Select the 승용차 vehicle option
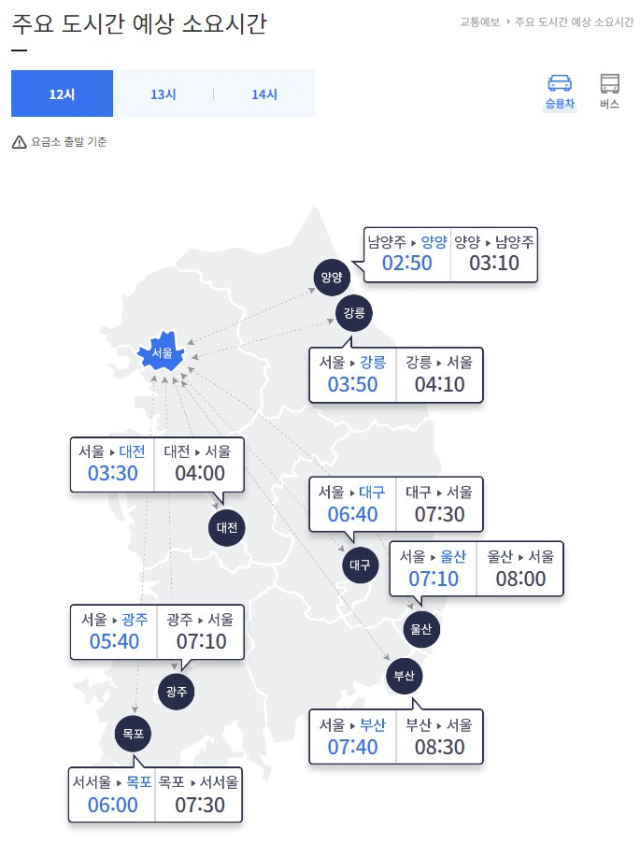Image resolution: width=640 pixels, height=844 pixels. point(559,92)
